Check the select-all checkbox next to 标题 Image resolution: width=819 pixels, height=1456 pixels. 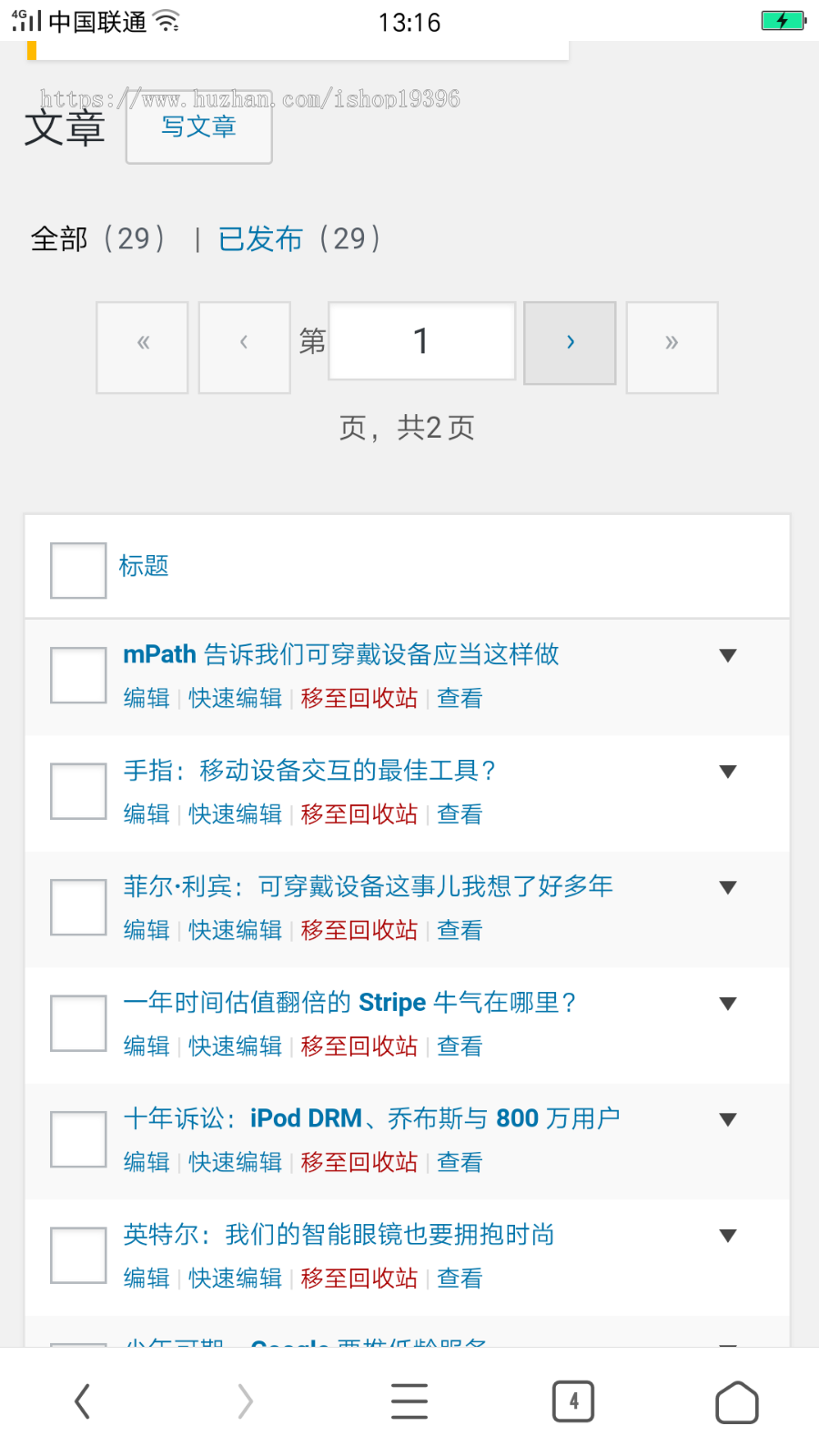click(x=77, y=570)
